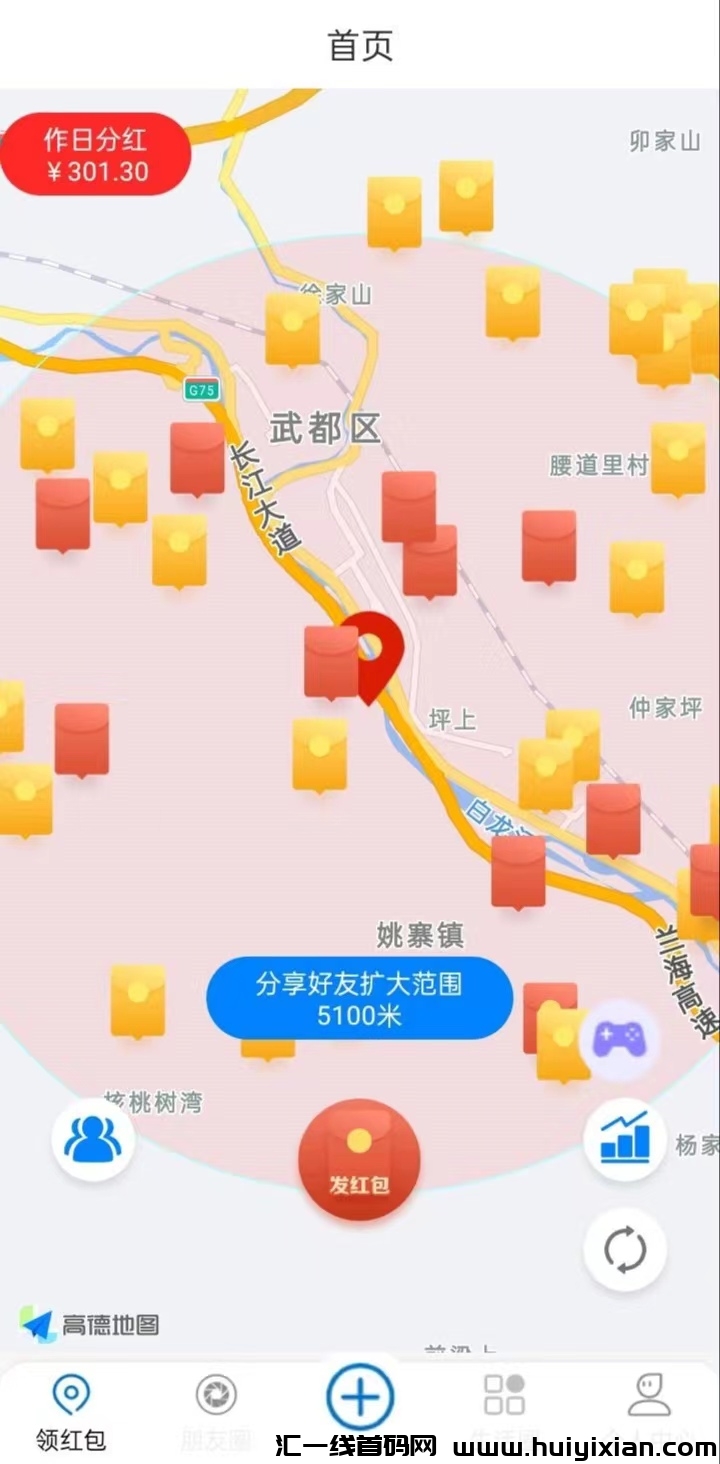Open the blue friends icon on the left

93,1138
